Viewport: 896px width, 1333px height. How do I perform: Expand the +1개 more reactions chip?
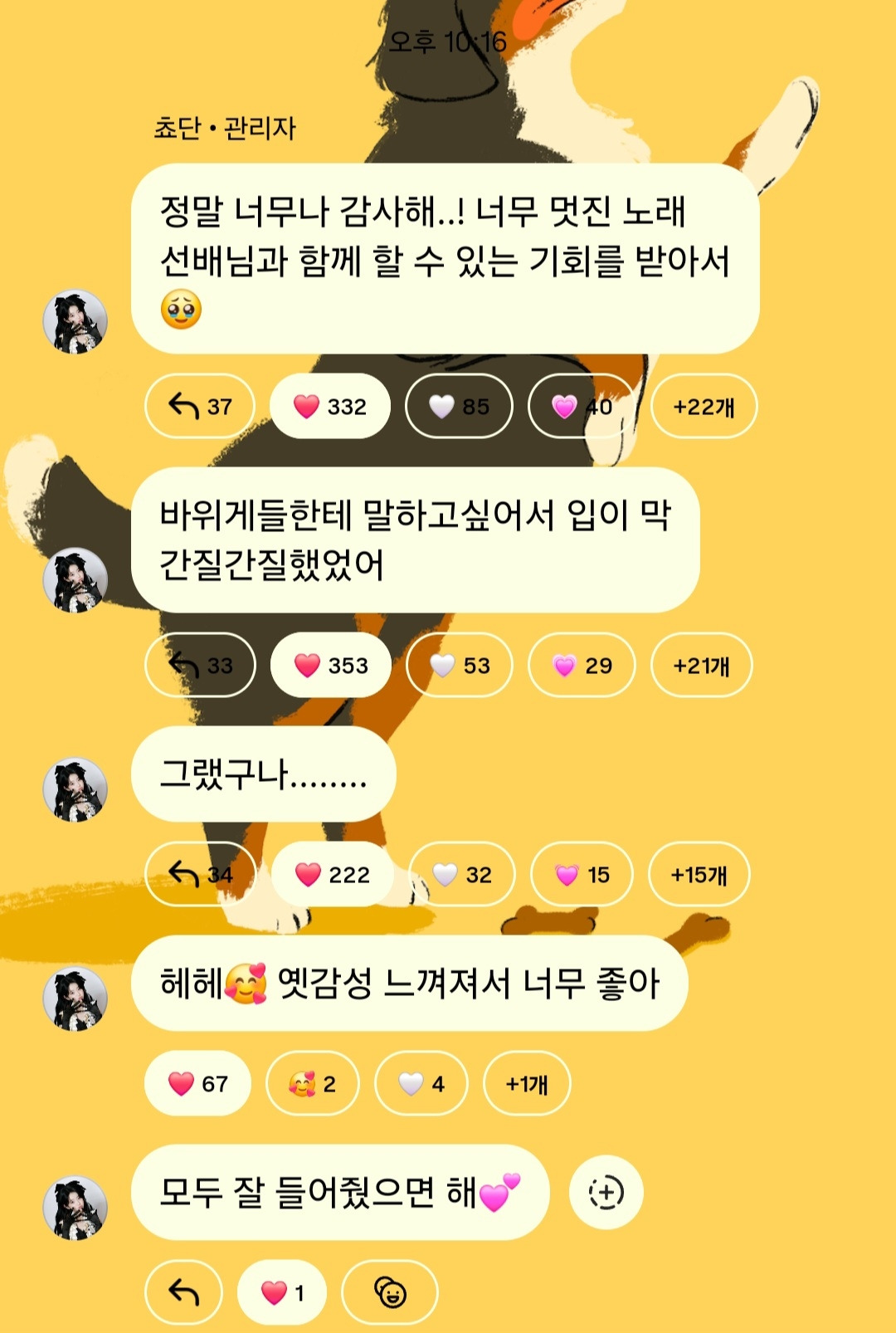[x=527, y=1083]
